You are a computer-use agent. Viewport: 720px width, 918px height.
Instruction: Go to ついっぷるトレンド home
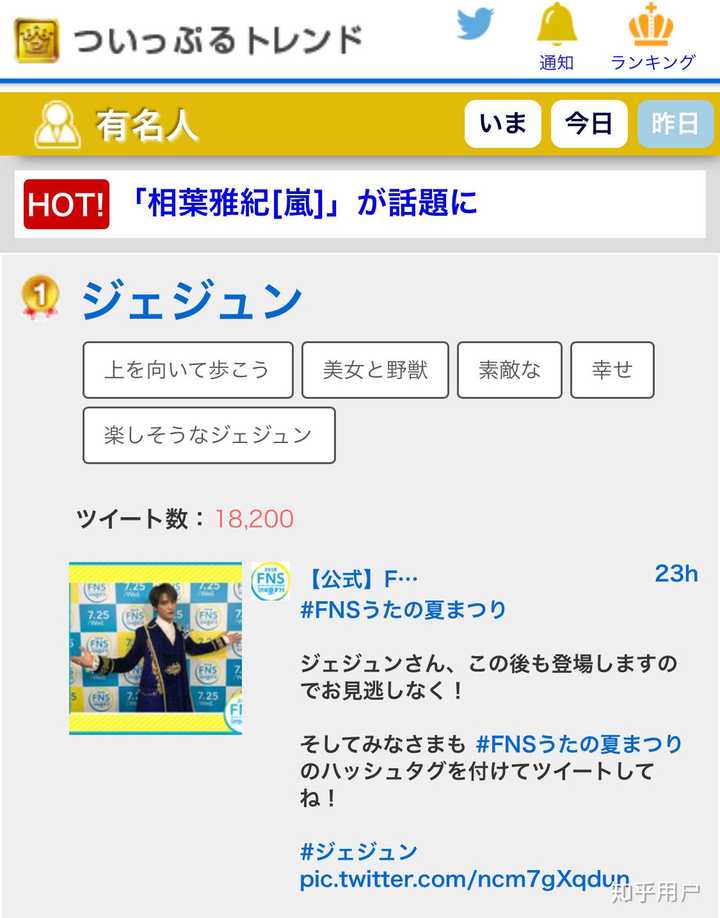pos(190,40)
